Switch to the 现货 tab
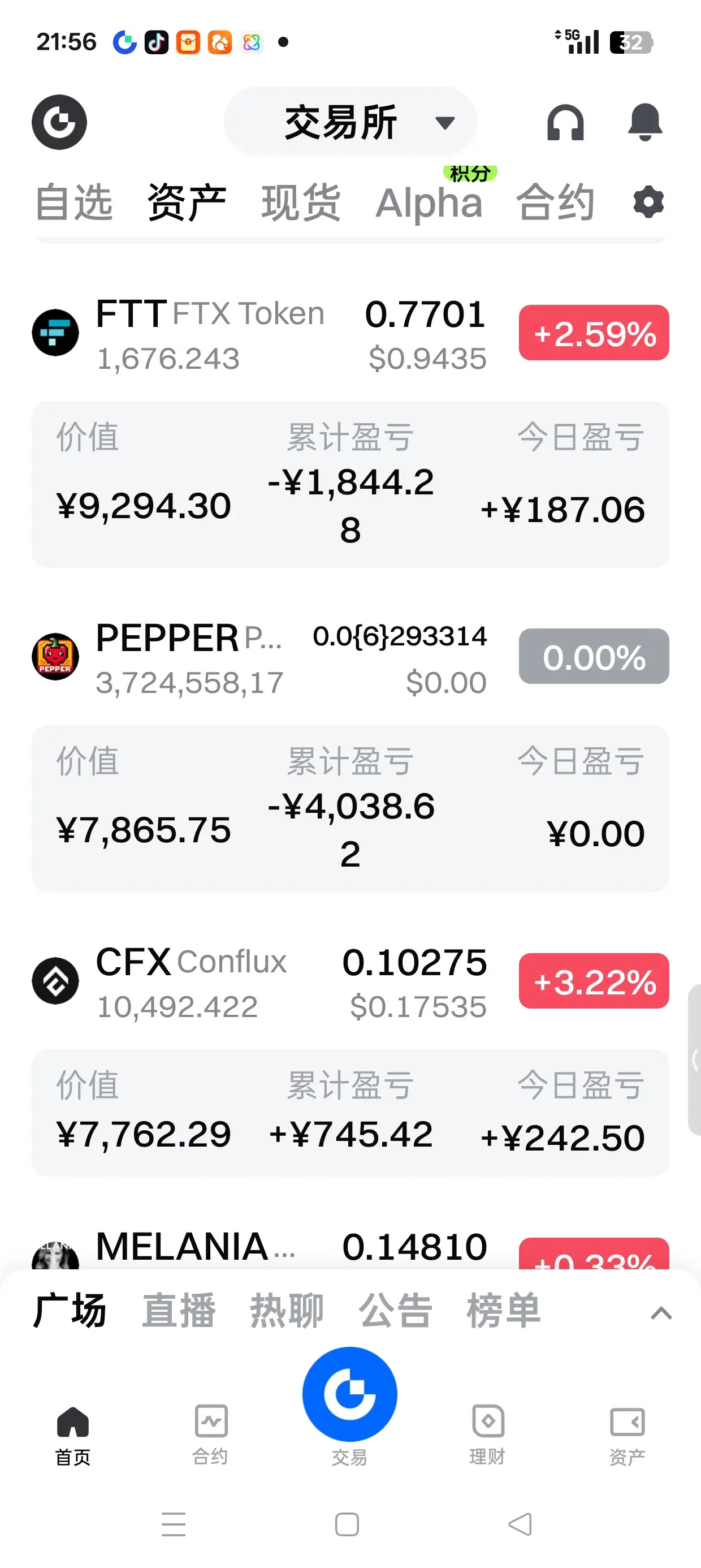 coord(301,202)
